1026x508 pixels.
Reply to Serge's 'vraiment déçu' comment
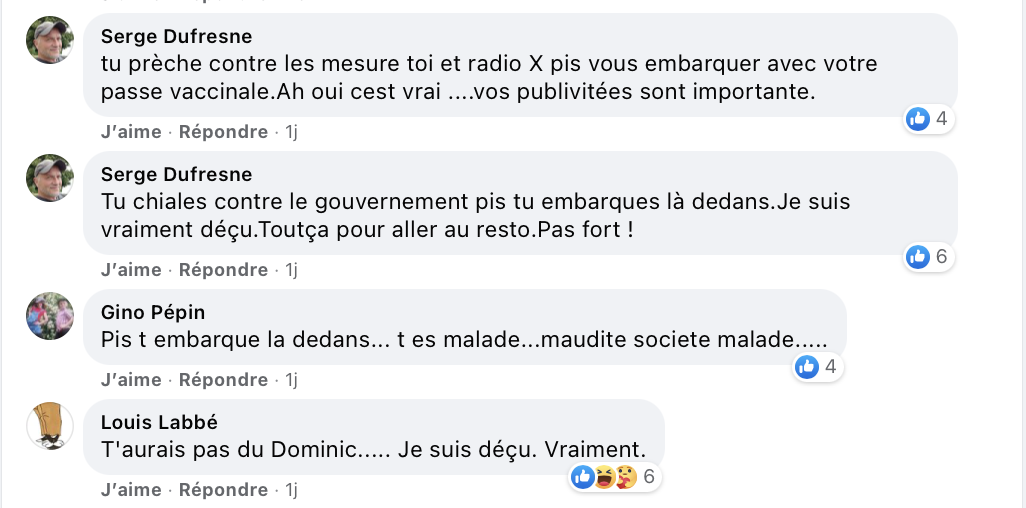pyautogui.click(x=223, y=270)
